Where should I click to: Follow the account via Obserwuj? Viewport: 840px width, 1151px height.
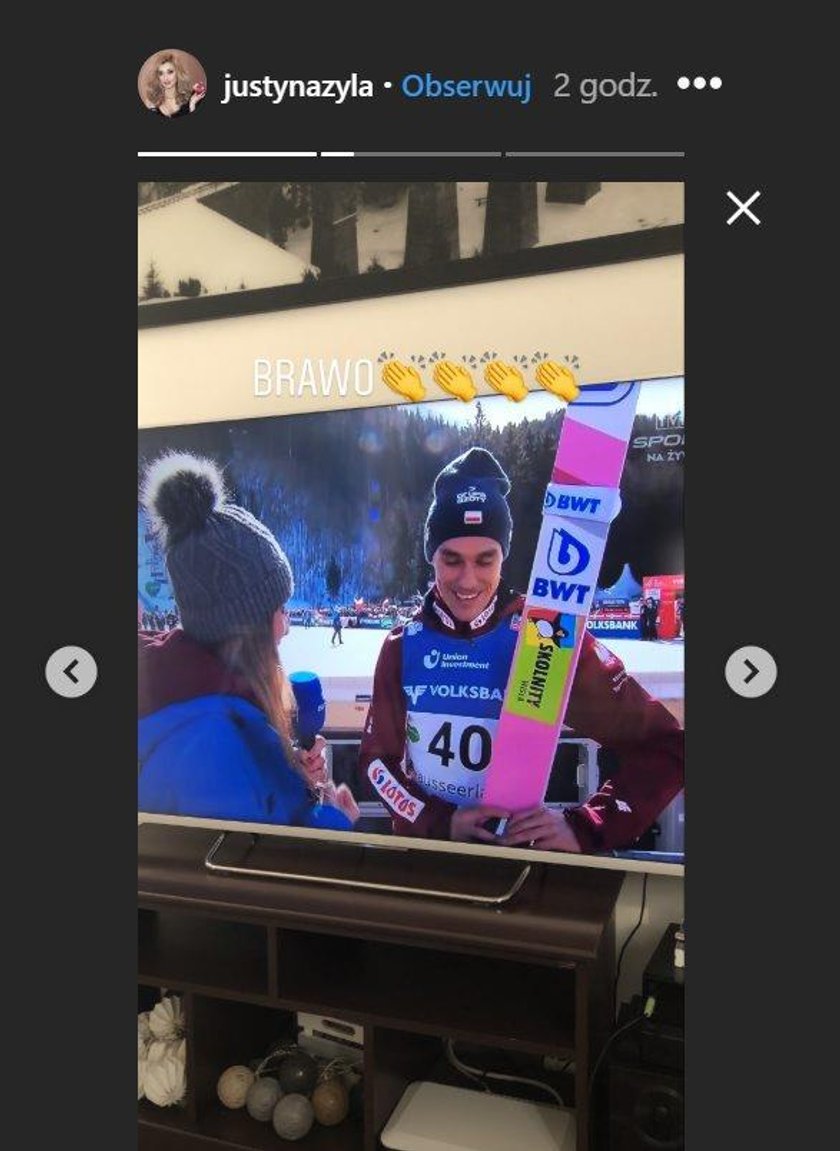click(465, 87)
